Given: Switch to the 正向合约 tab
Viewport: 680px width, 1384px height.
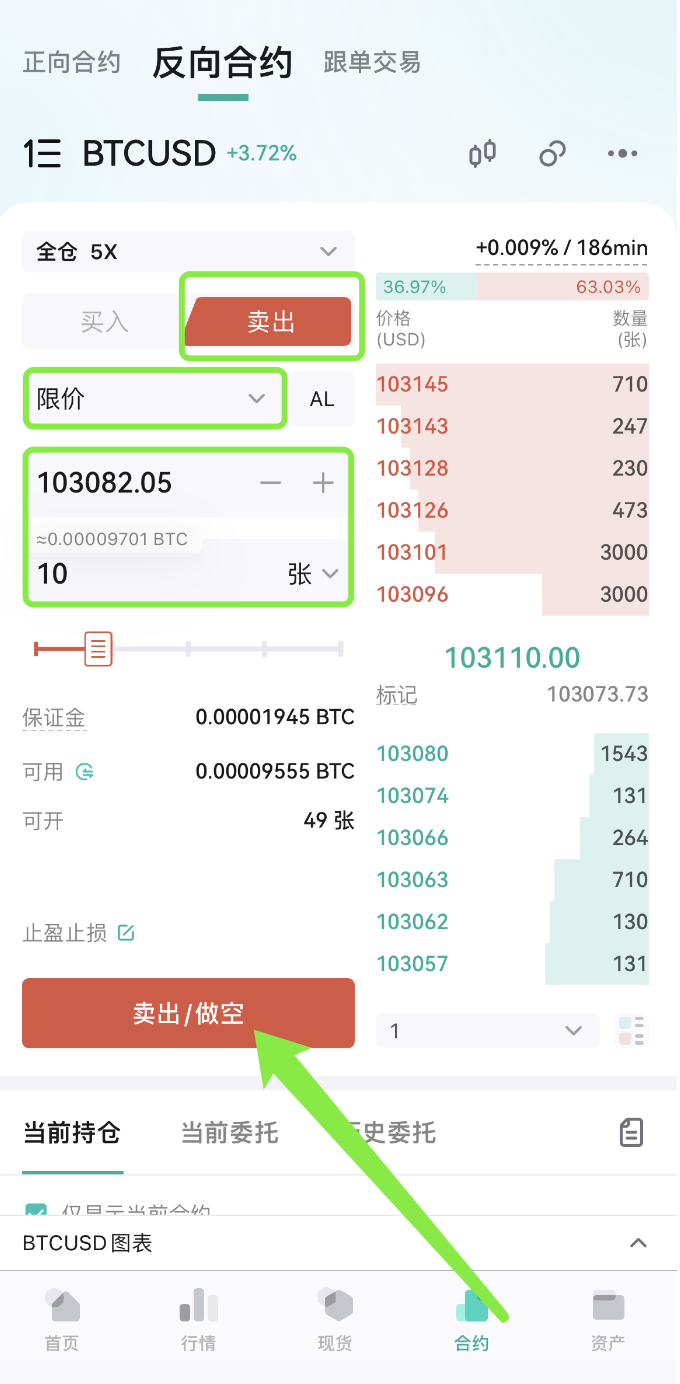Looking at the screenshot, I should 71,63.
